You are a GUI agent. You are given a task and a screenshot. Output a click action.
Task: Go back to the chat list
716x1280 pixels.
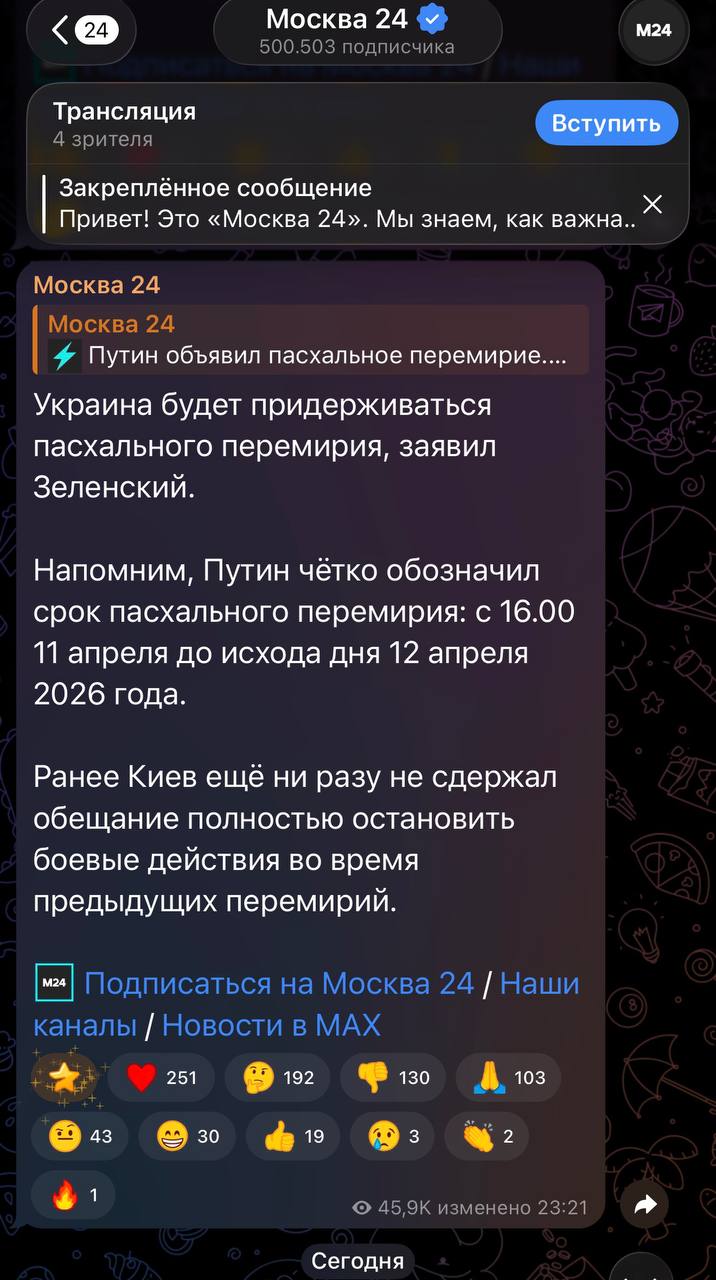coord(84,30)
